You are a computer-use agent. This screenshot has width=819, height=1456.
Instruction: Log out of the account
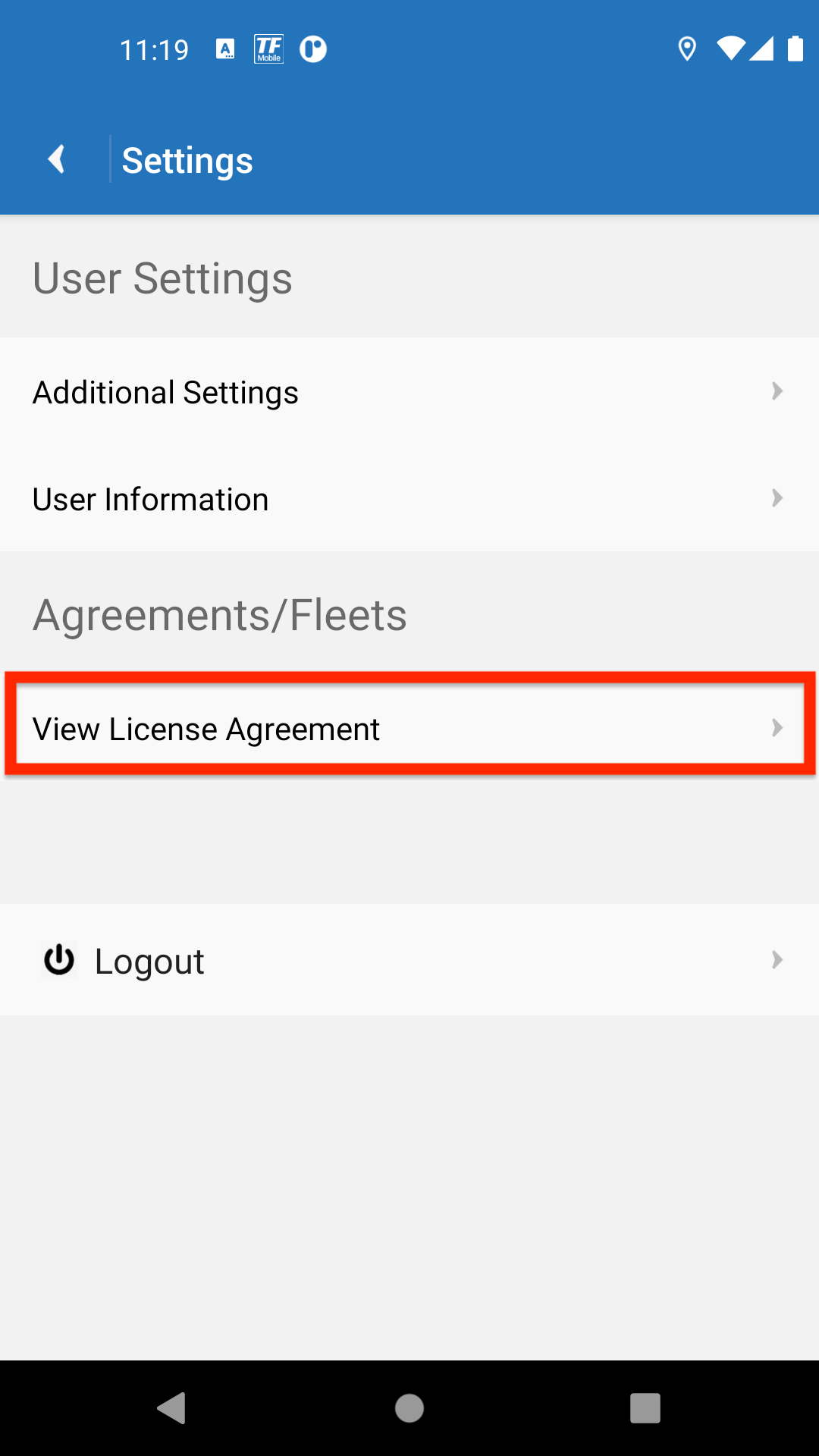click(x=409, y=960)
